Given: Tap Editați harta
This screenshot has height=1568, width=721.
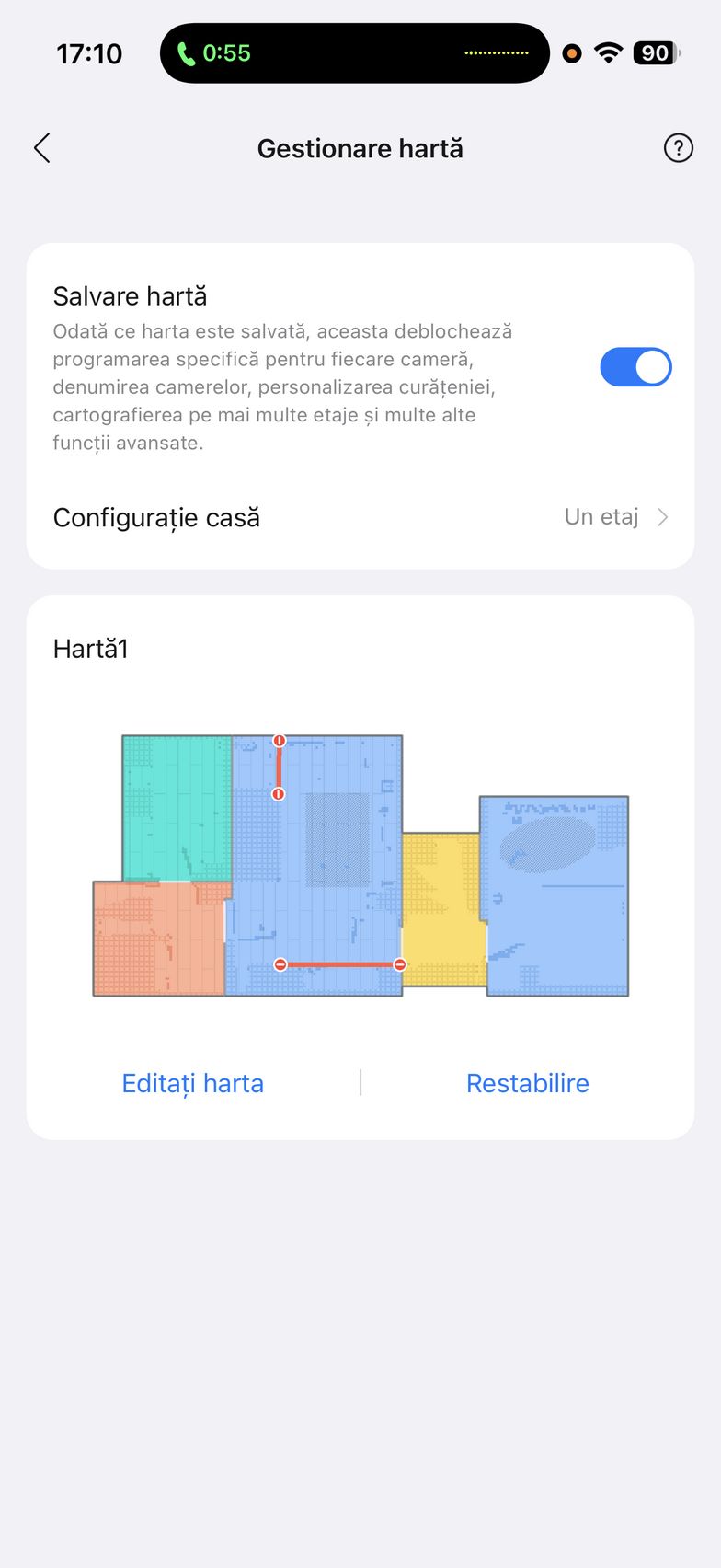Looking at the screenshot, I should (x=193, y=1083).
